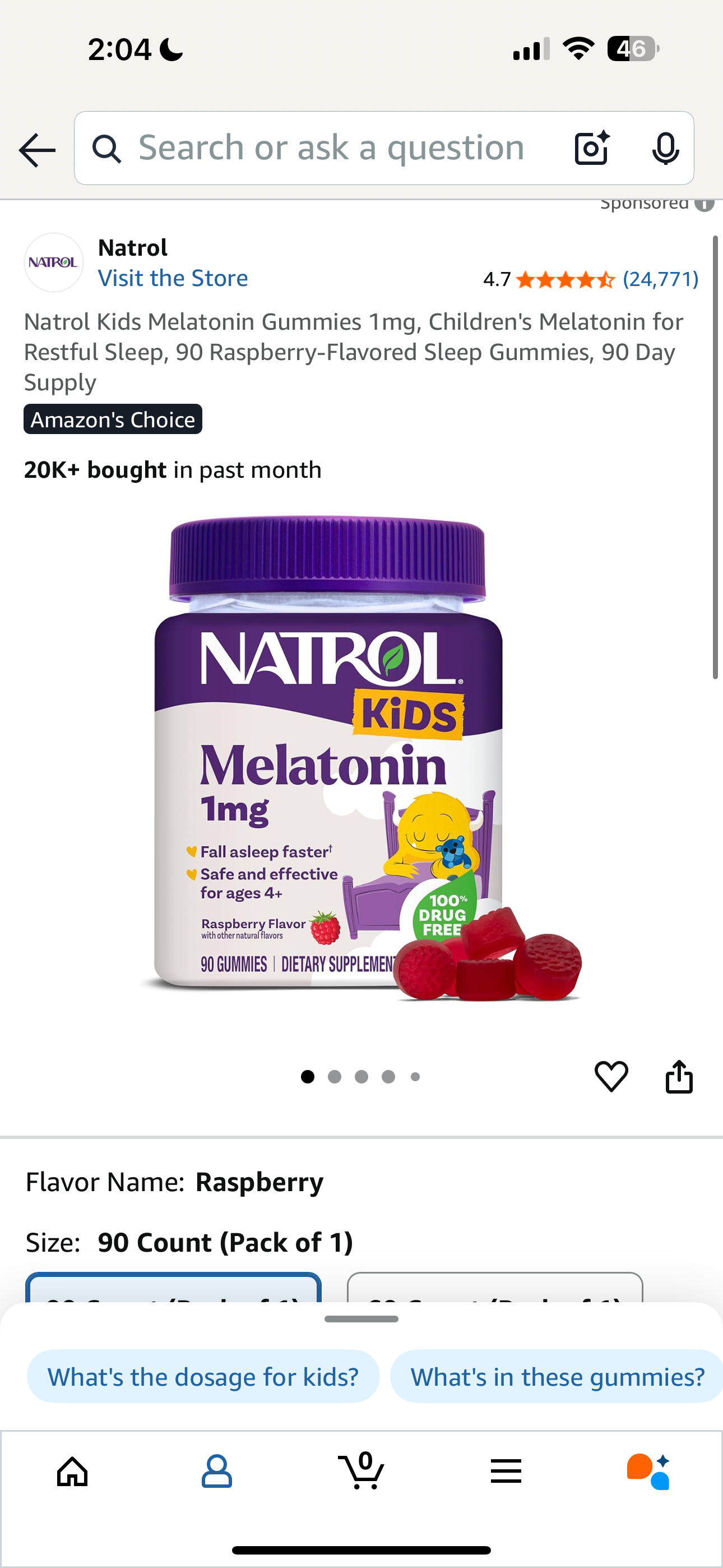Open the account profile tab
The height and width of the screenshot is (1568, 723).
click(217, 1472)
